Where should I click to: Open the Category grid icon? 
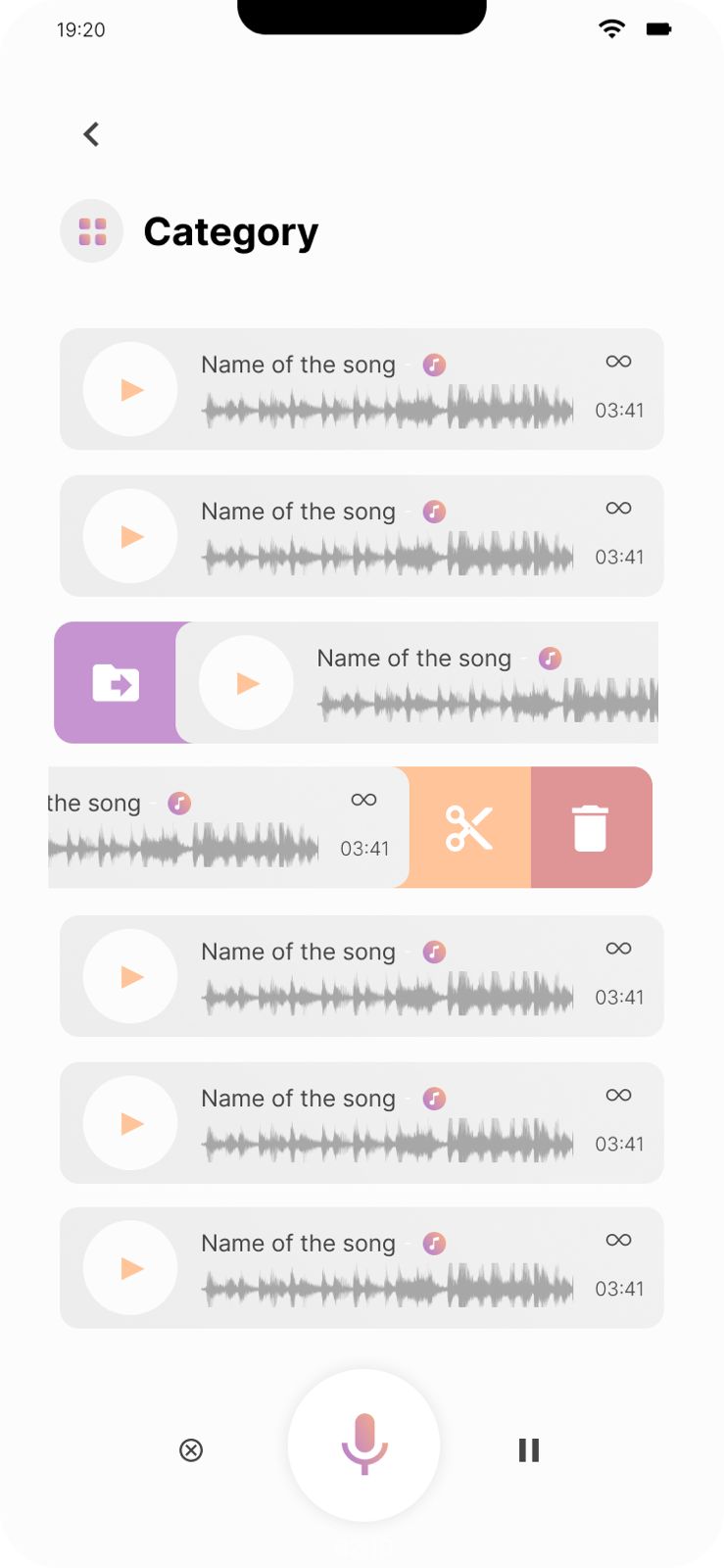tap(92, 231)
